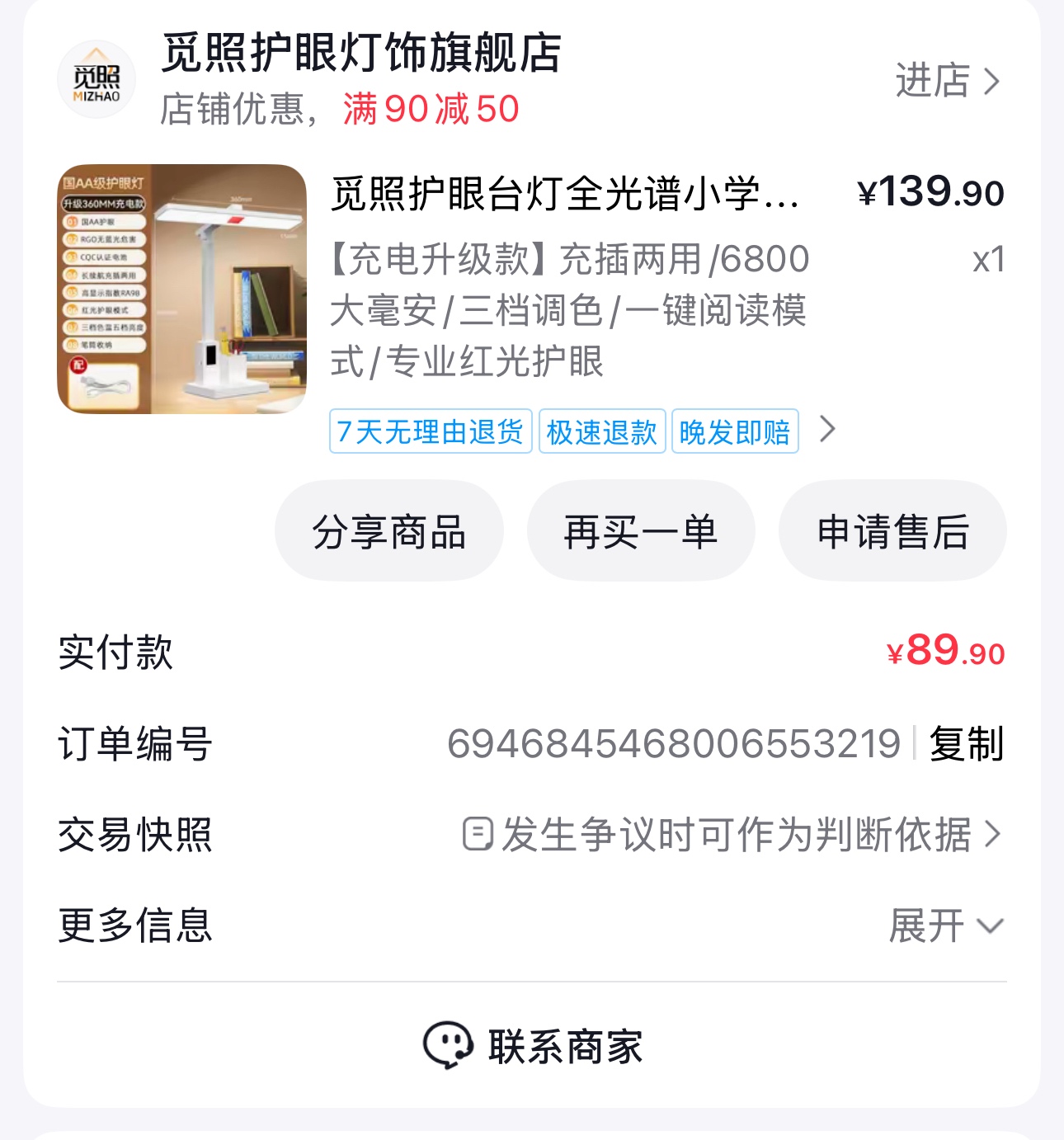Screen dimensions: 1064x1140
Task: Tap 分享商品 to share the product
Action: (x=389, y=531)
